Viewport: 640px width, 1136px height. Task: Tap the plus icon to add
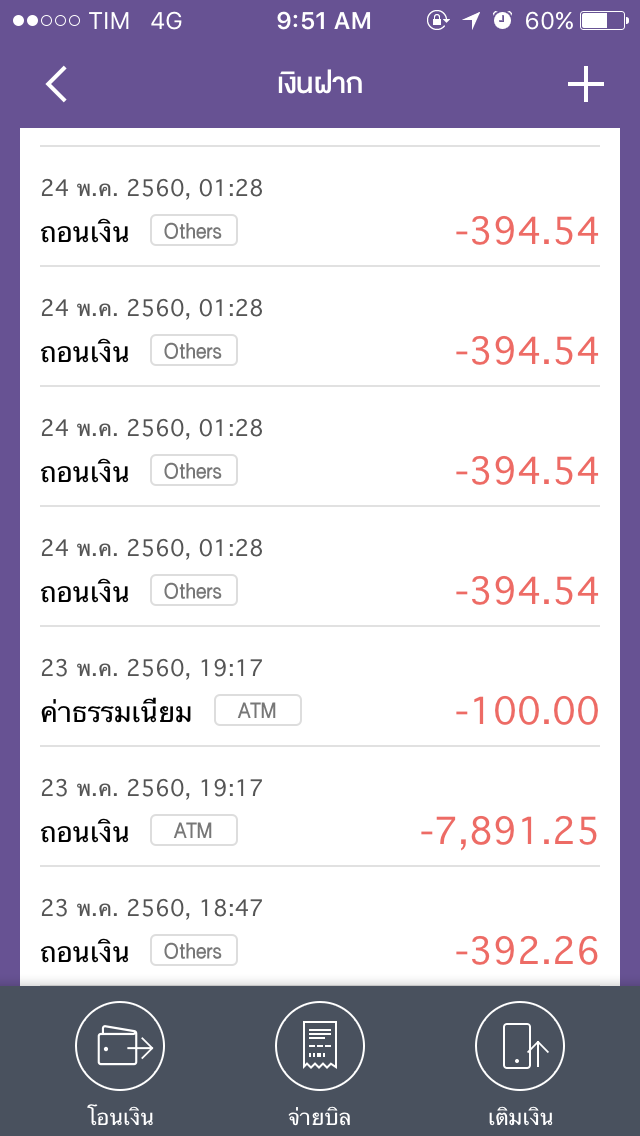coord(585,86)
